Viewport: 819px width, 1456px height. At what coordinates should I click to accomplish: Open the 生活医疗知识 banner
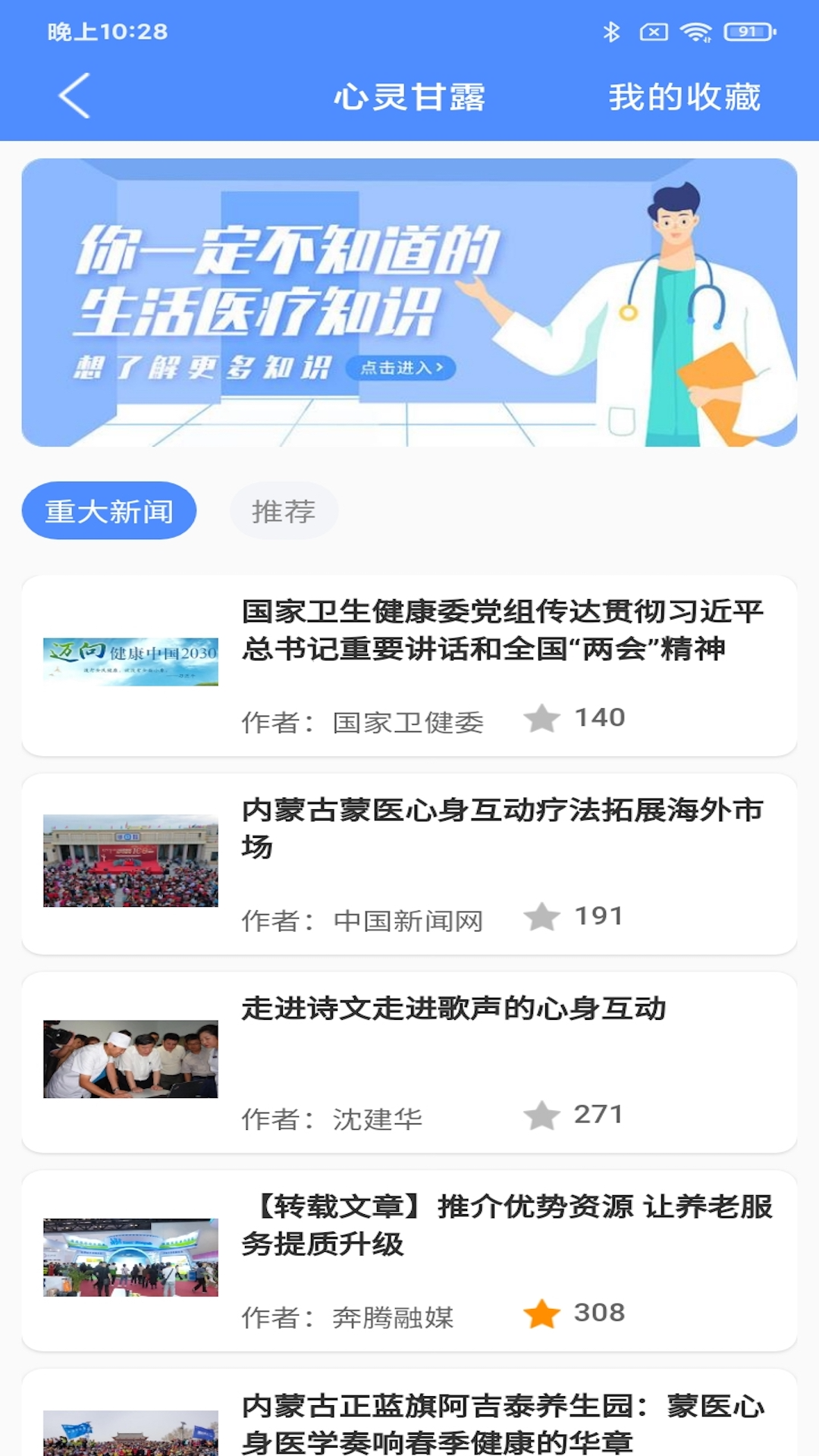point(409,302)
